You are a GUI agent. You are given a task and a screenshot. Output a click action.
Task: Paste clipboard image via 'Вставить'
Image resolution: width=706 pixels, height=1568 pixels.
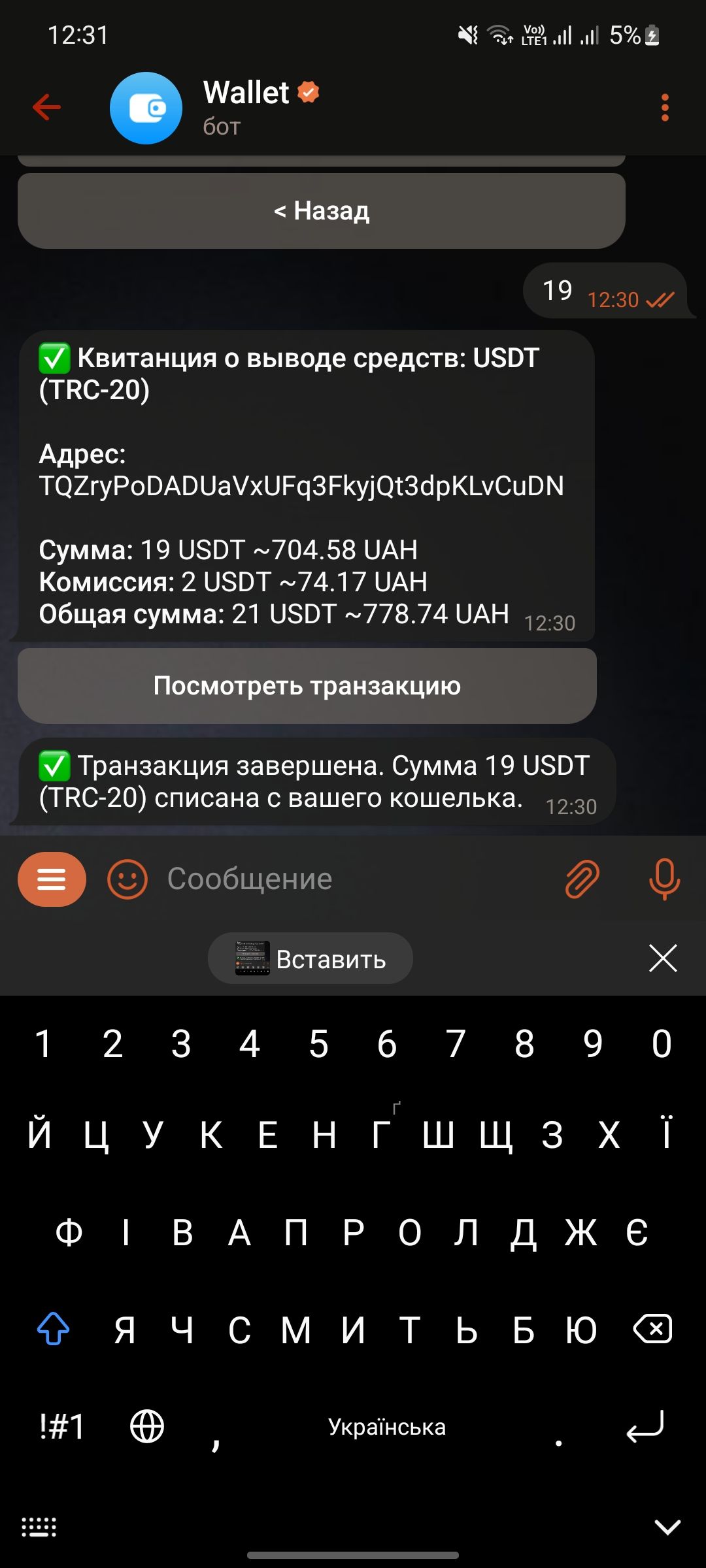tap(311, 958)
